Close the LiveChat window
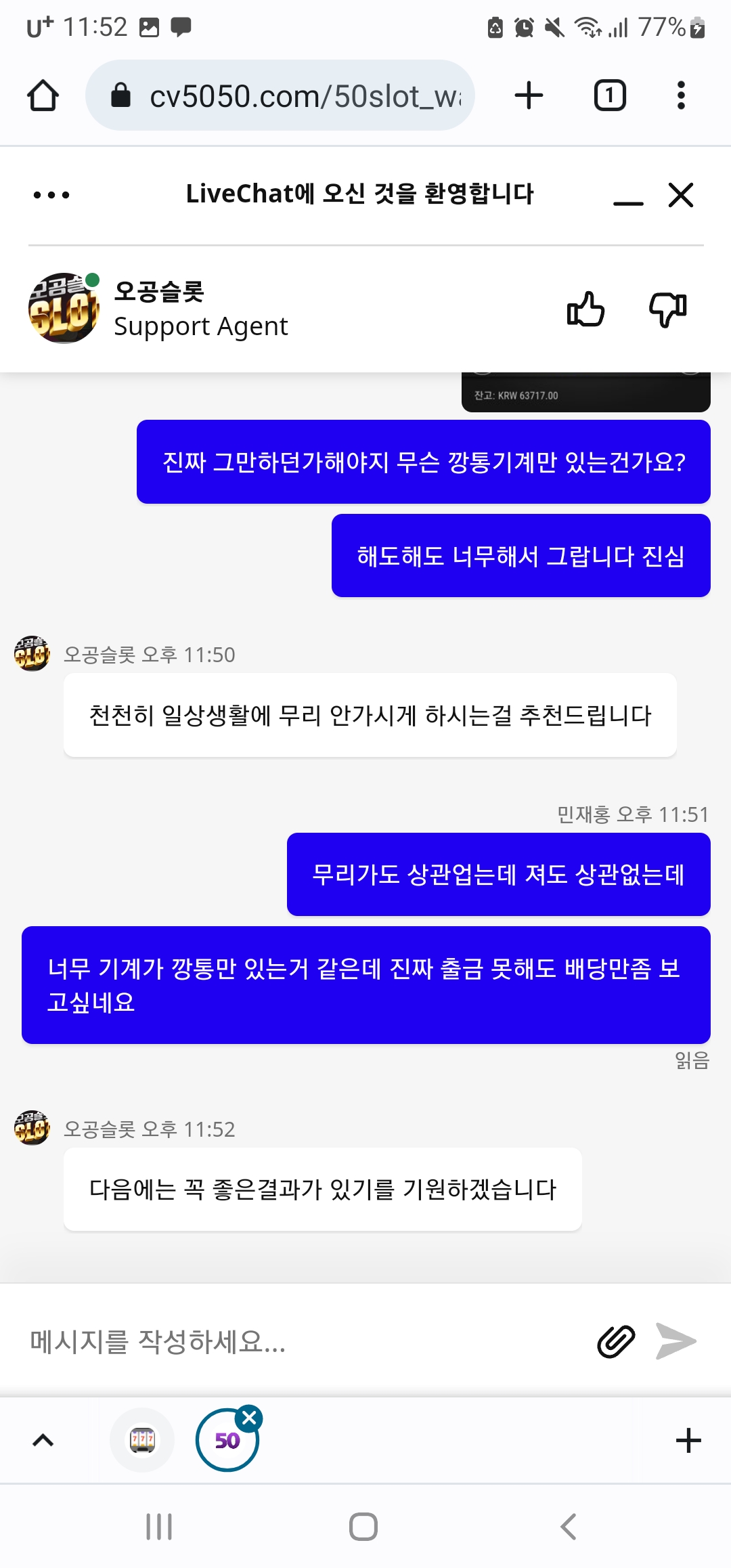The width and height of the screenshot is (731, 1568). pos(681,195)
